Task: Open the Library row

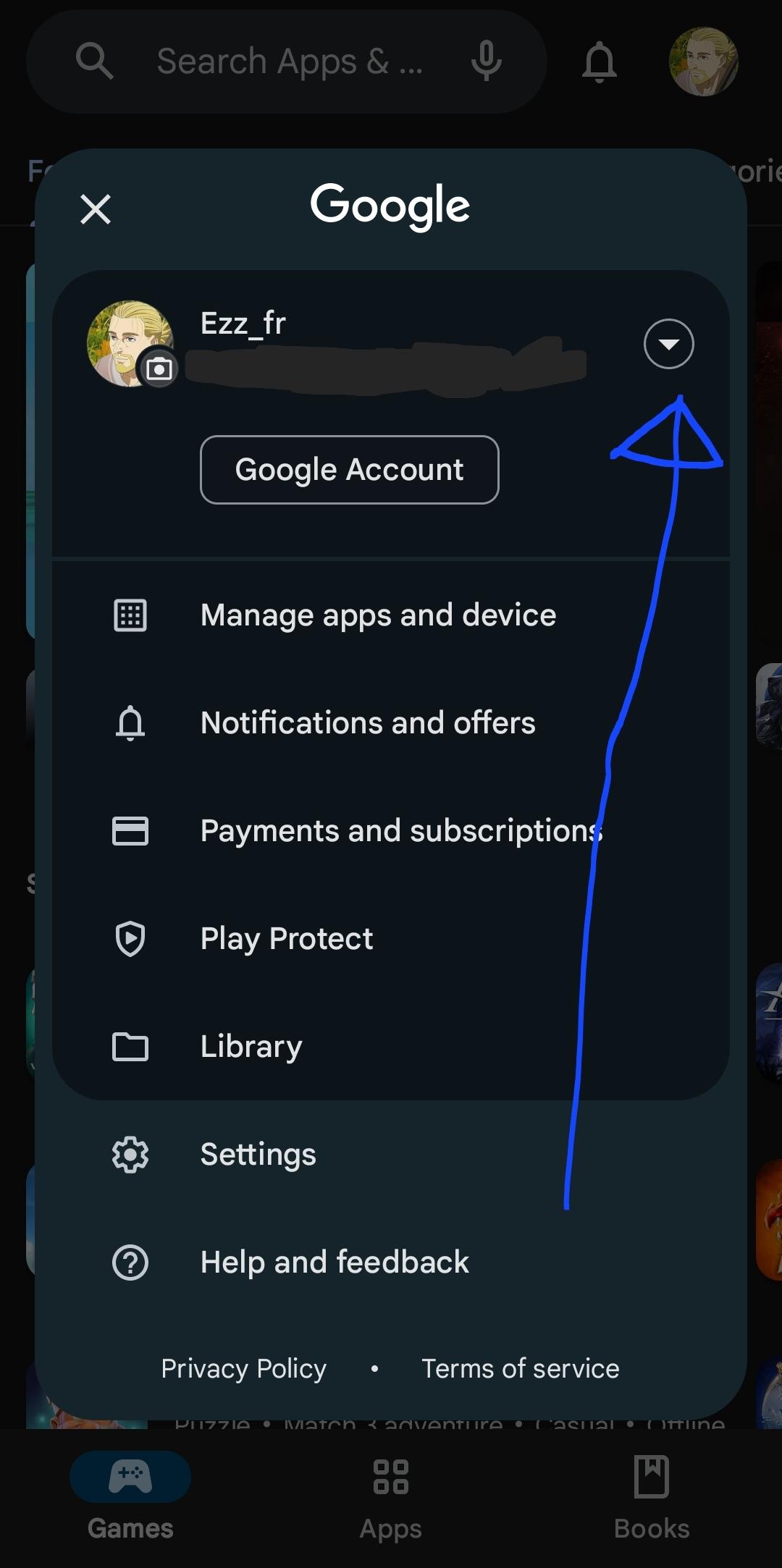Action: (251, 1047)
